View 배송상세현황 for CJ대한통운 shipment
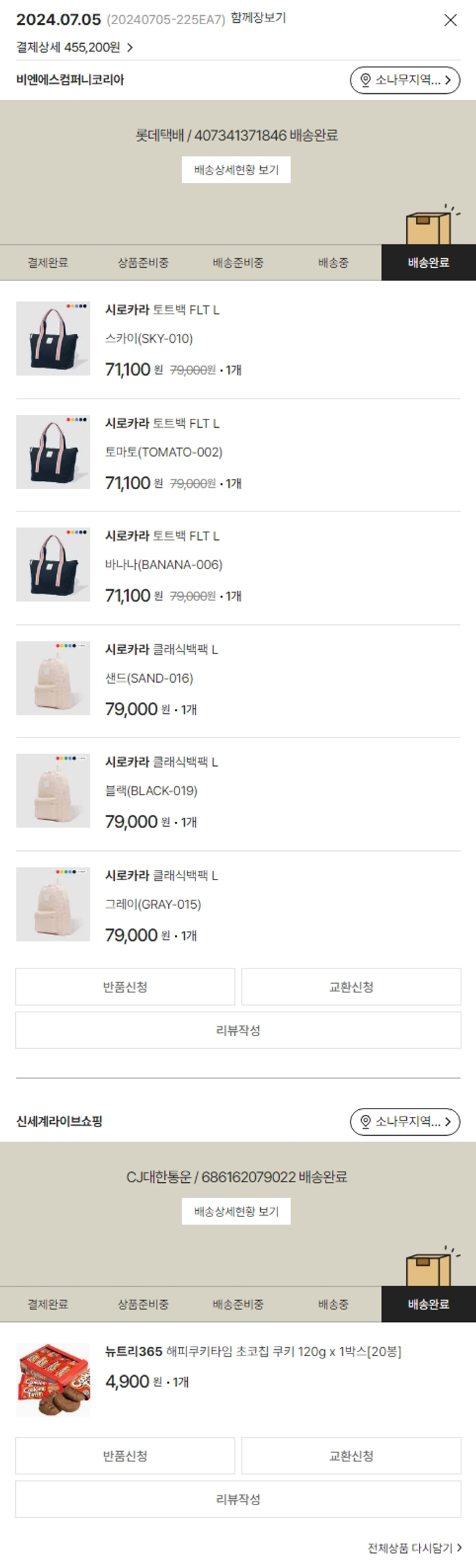Screen dimensions: 476x1568 (236, 1212)
